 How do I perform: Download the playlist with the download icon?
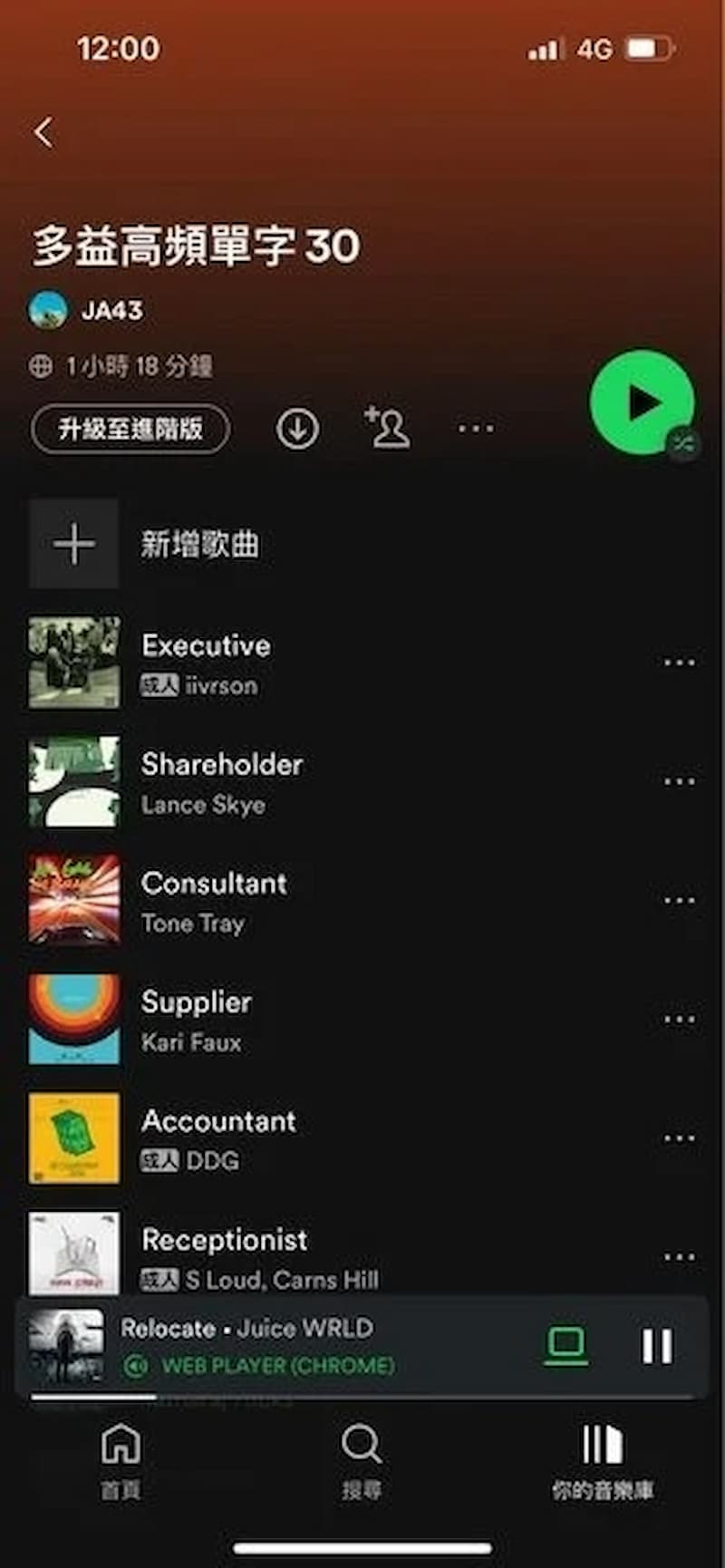coord(296,428)
